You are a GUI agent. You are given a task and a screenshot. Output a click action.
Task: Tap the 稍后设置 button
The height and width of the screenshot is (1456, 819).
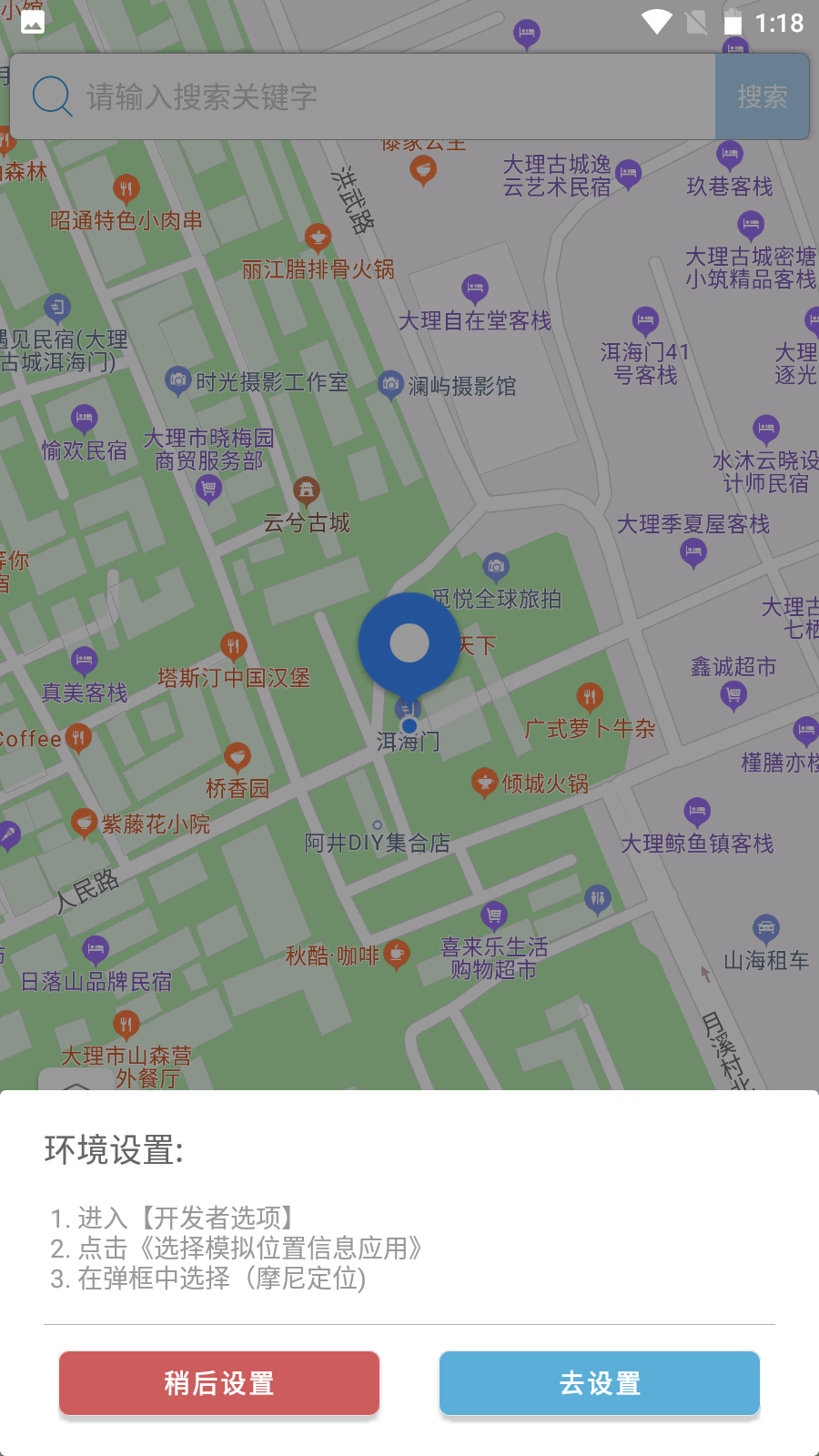pyautogui.click(x=219, y=1383)
